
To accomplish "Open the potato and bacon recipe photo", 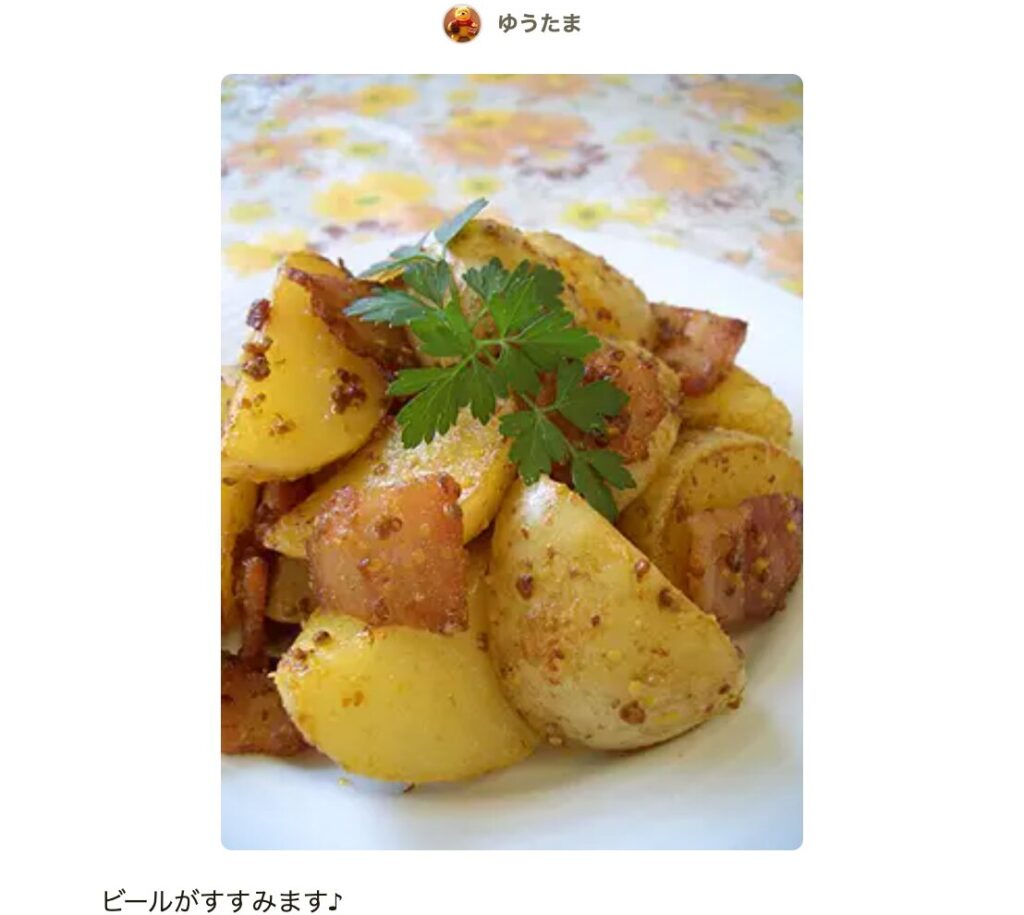I will click(511, 461).
